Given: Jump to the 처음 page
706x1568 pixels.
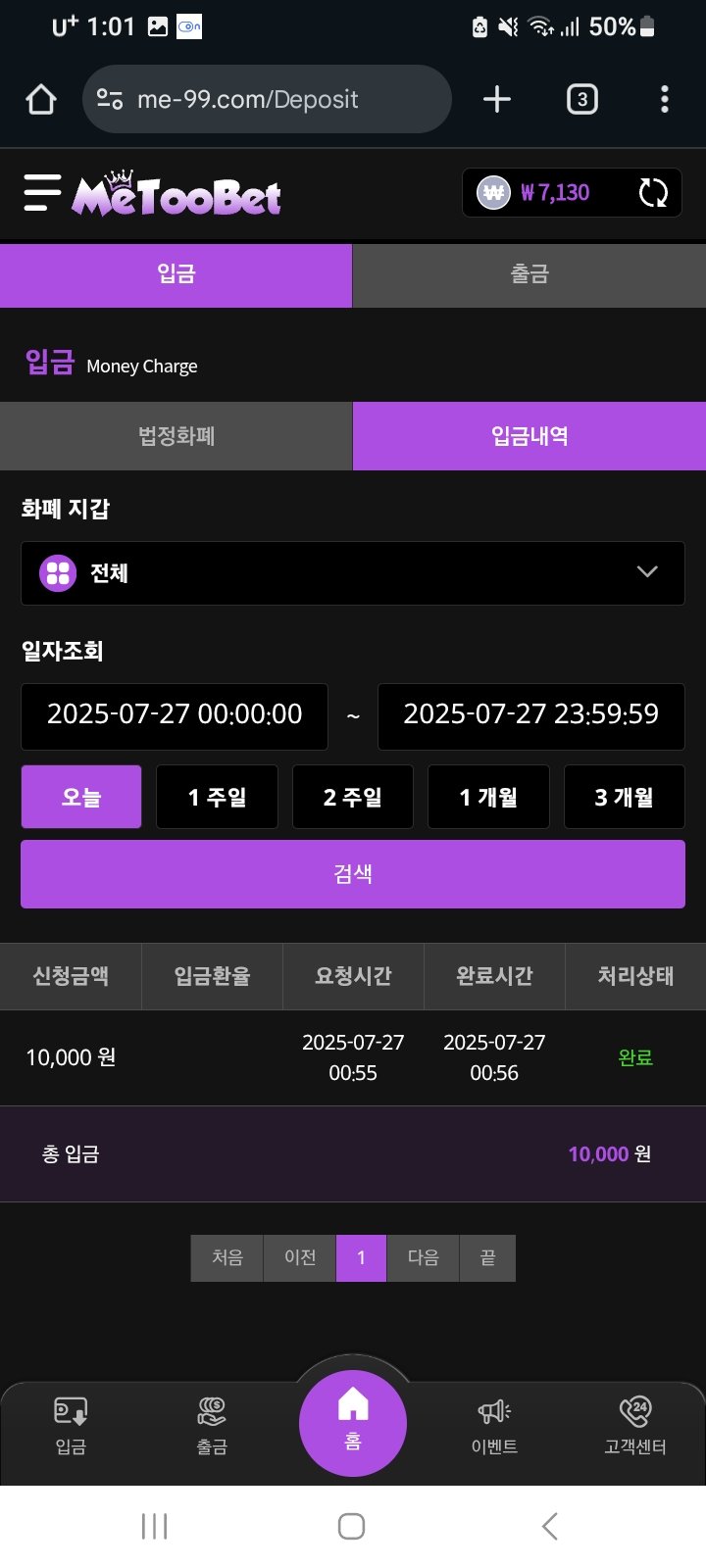Looking at the screenshot, I should [x=227, y=1257].
